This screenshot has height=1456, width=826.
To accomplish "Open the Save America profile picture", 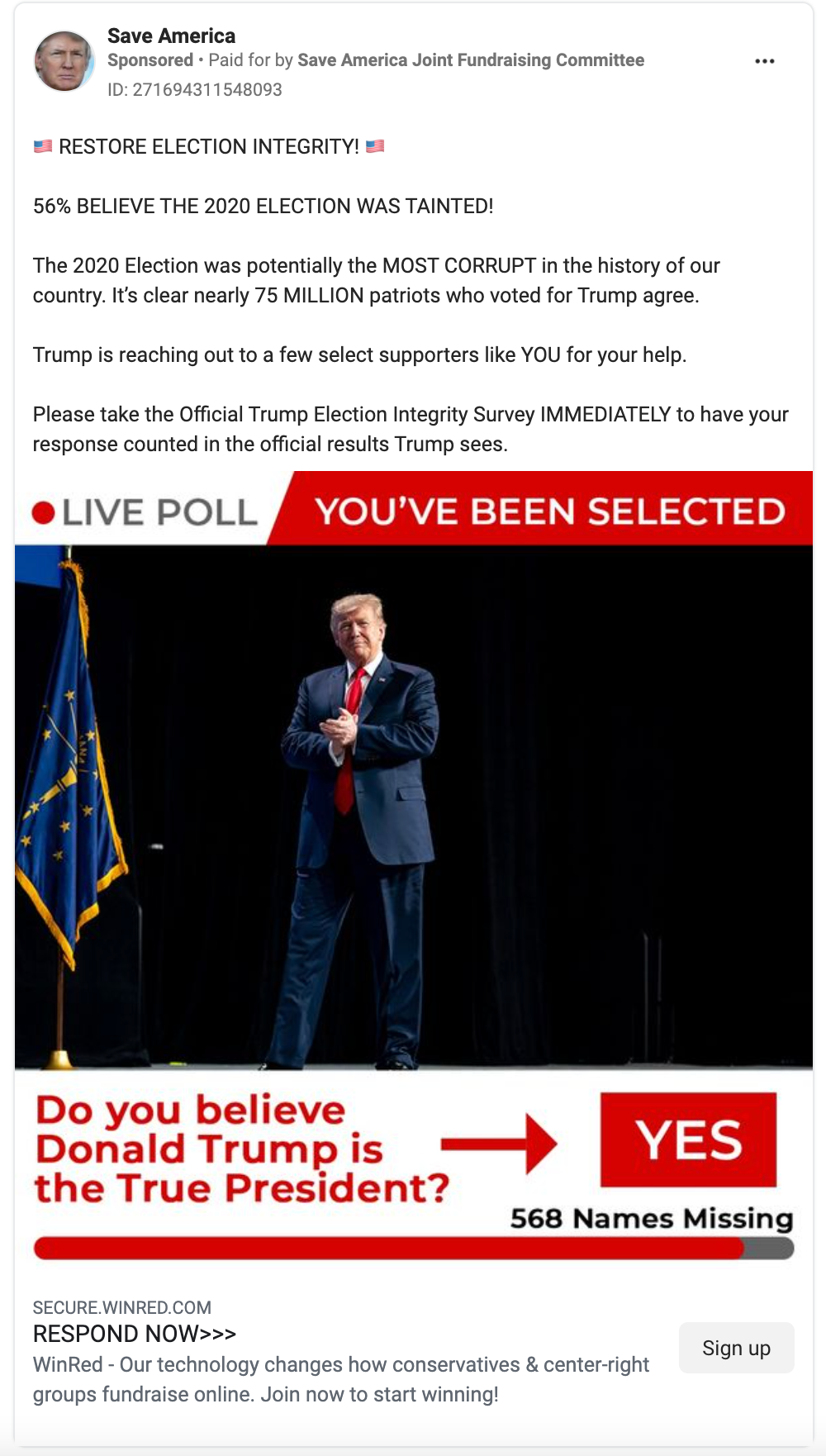I will tap(63, 62).
